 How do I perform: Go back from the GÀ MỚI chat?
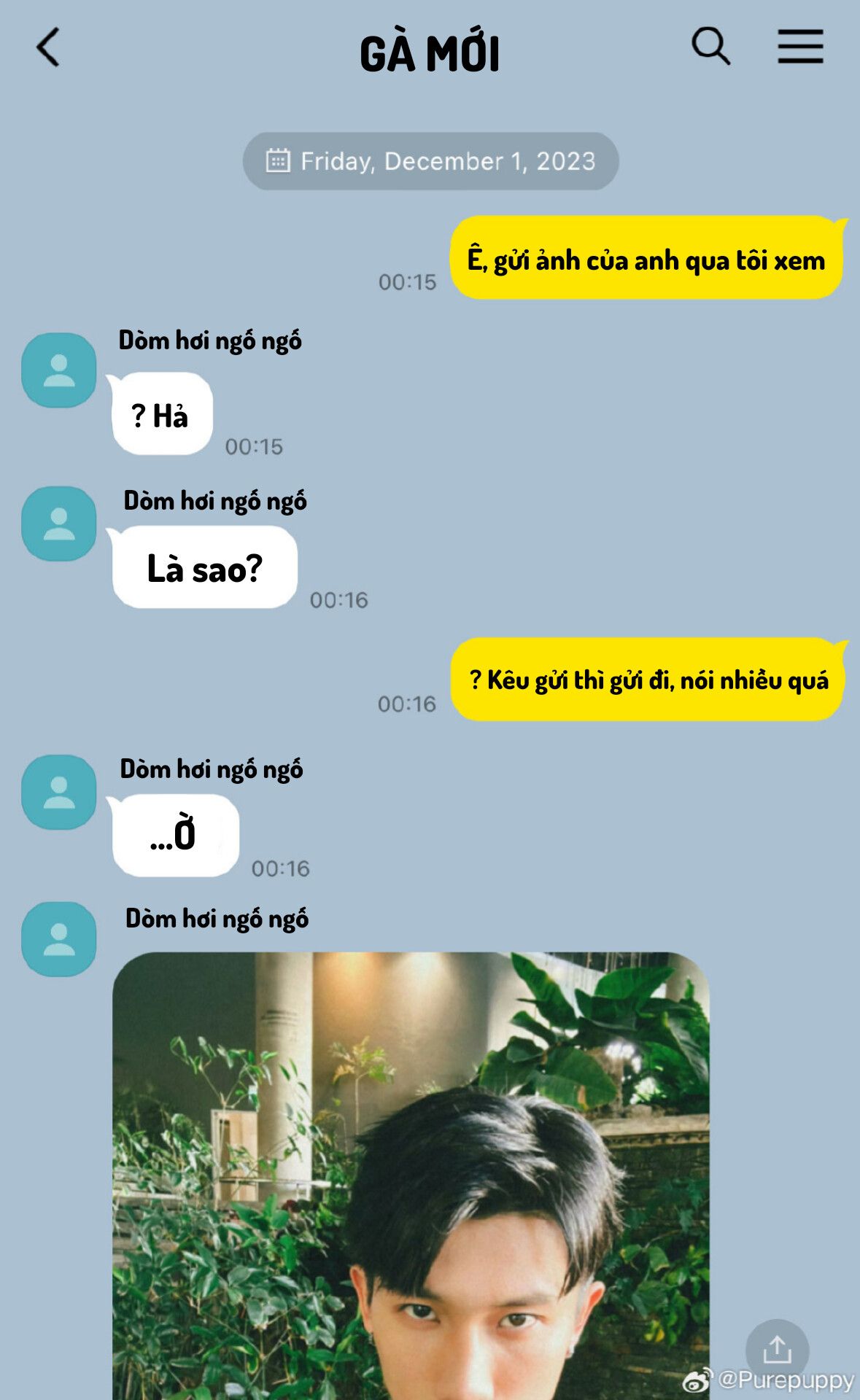click(x=48, y=48)
